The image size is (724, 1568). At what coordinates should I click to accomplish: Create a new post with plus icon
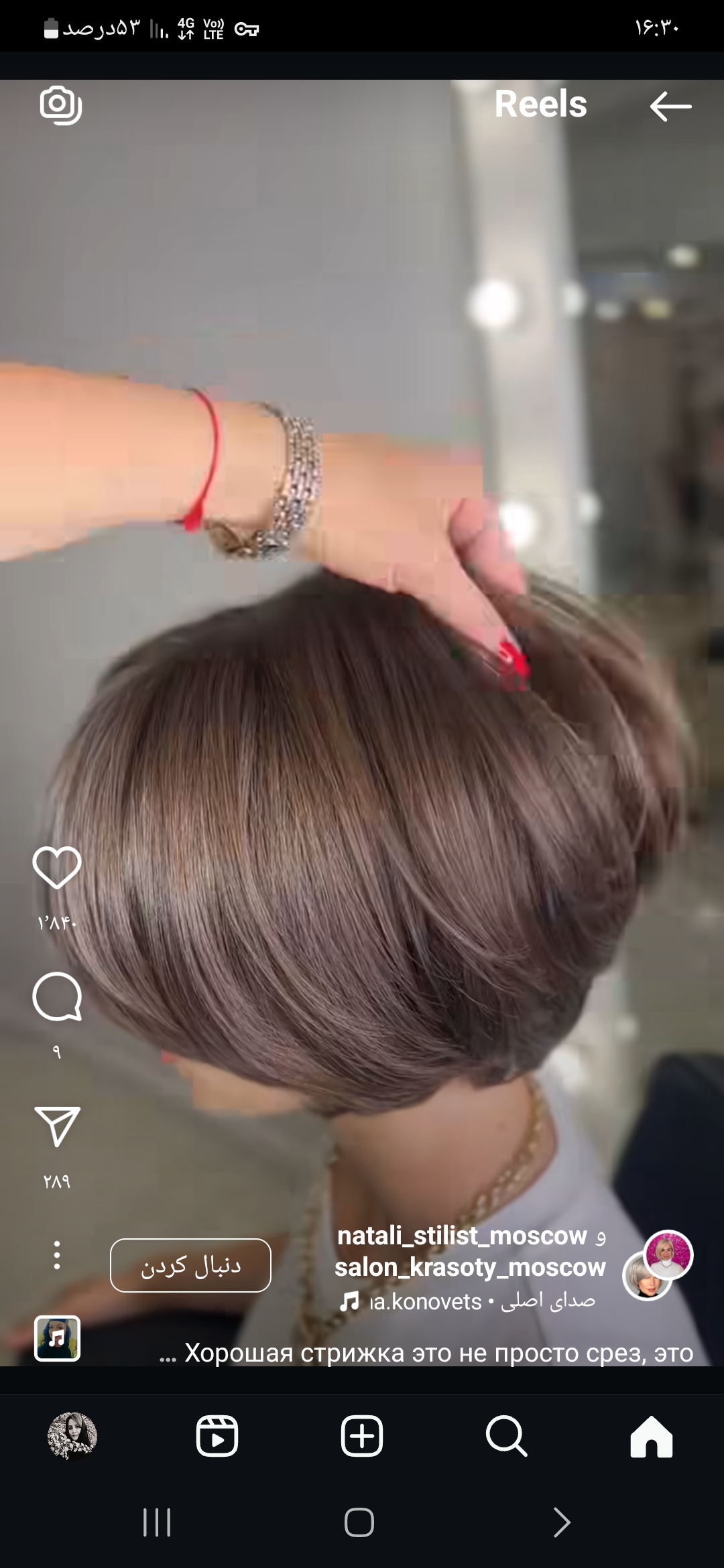[x=362, y=1436]
